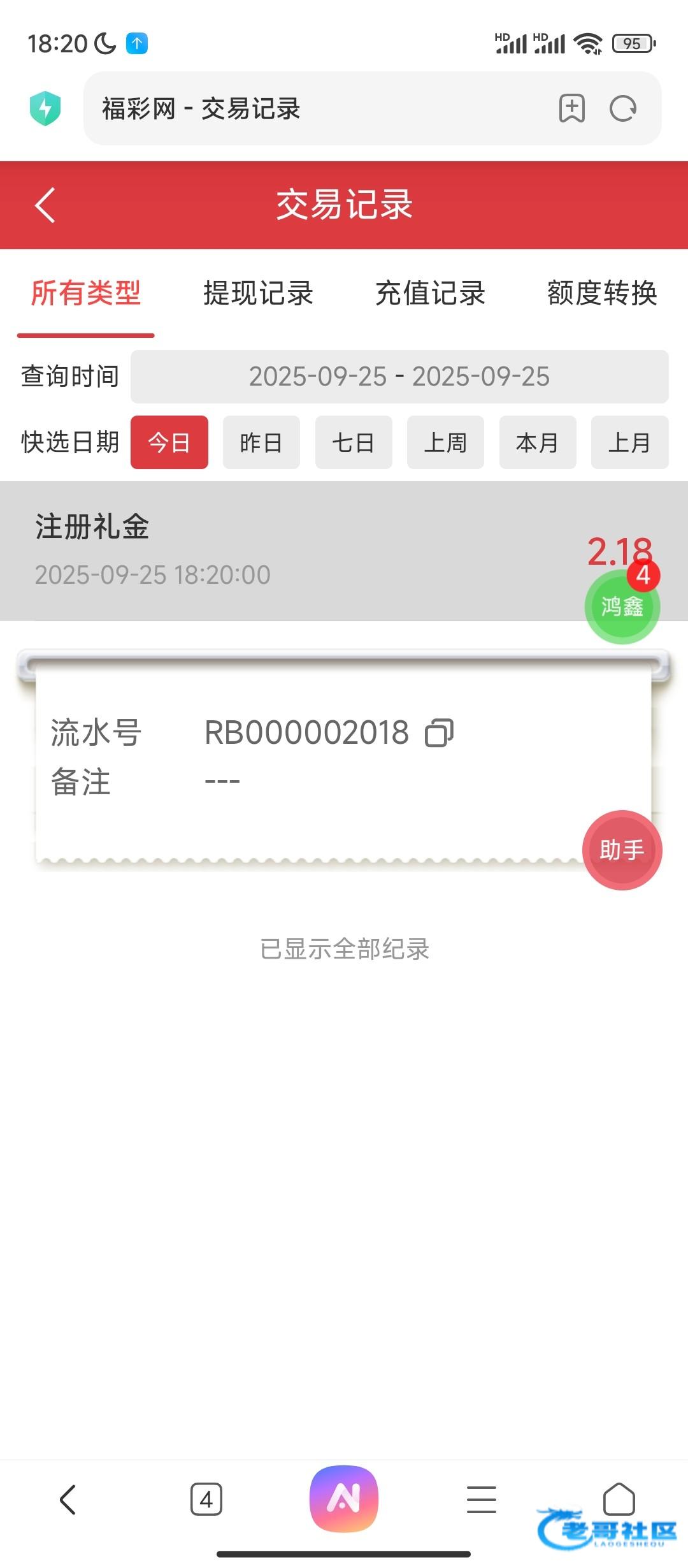Go back from the 交易记录 page

(45, 205)
